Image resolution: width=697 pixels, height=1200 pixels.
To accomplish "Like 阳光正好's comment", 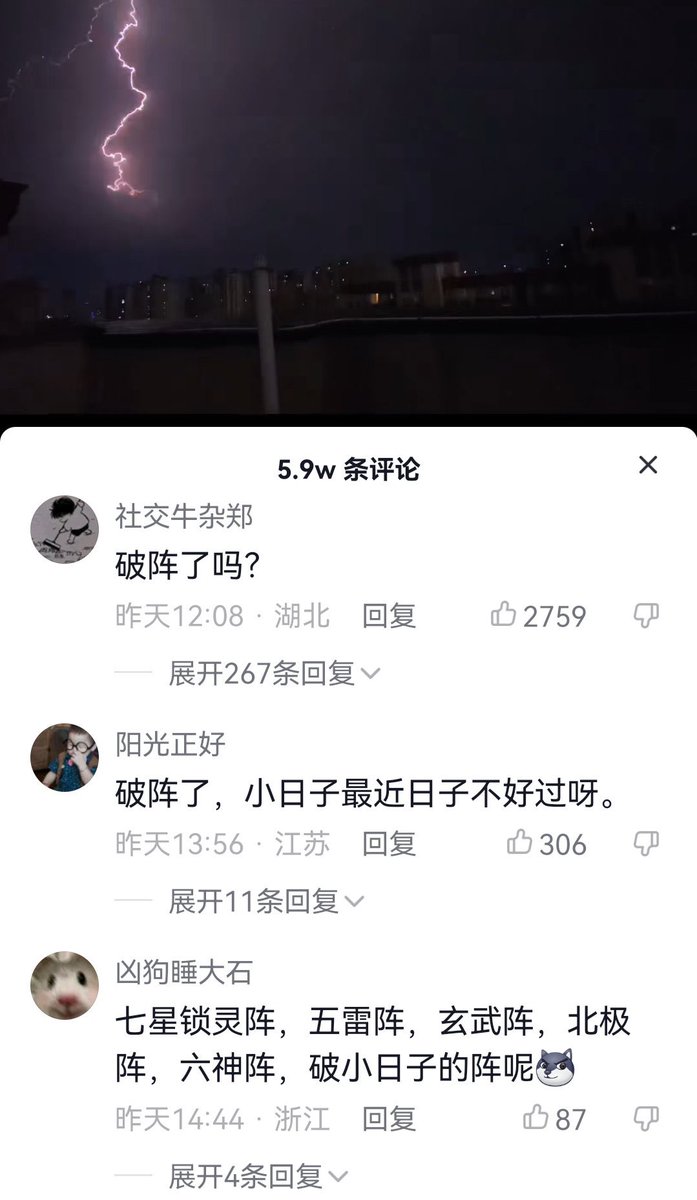I will coord(520,843).
